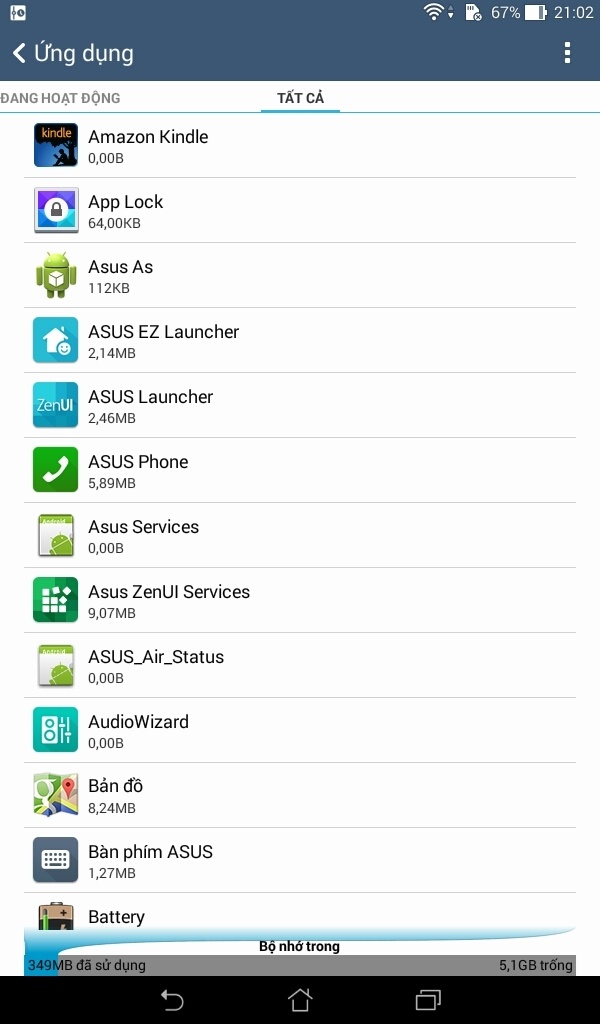Go back from the Ứng dụng screen
Image resolution: width=600 pixels, height=1024 pixels.
(x=20, y=53)
